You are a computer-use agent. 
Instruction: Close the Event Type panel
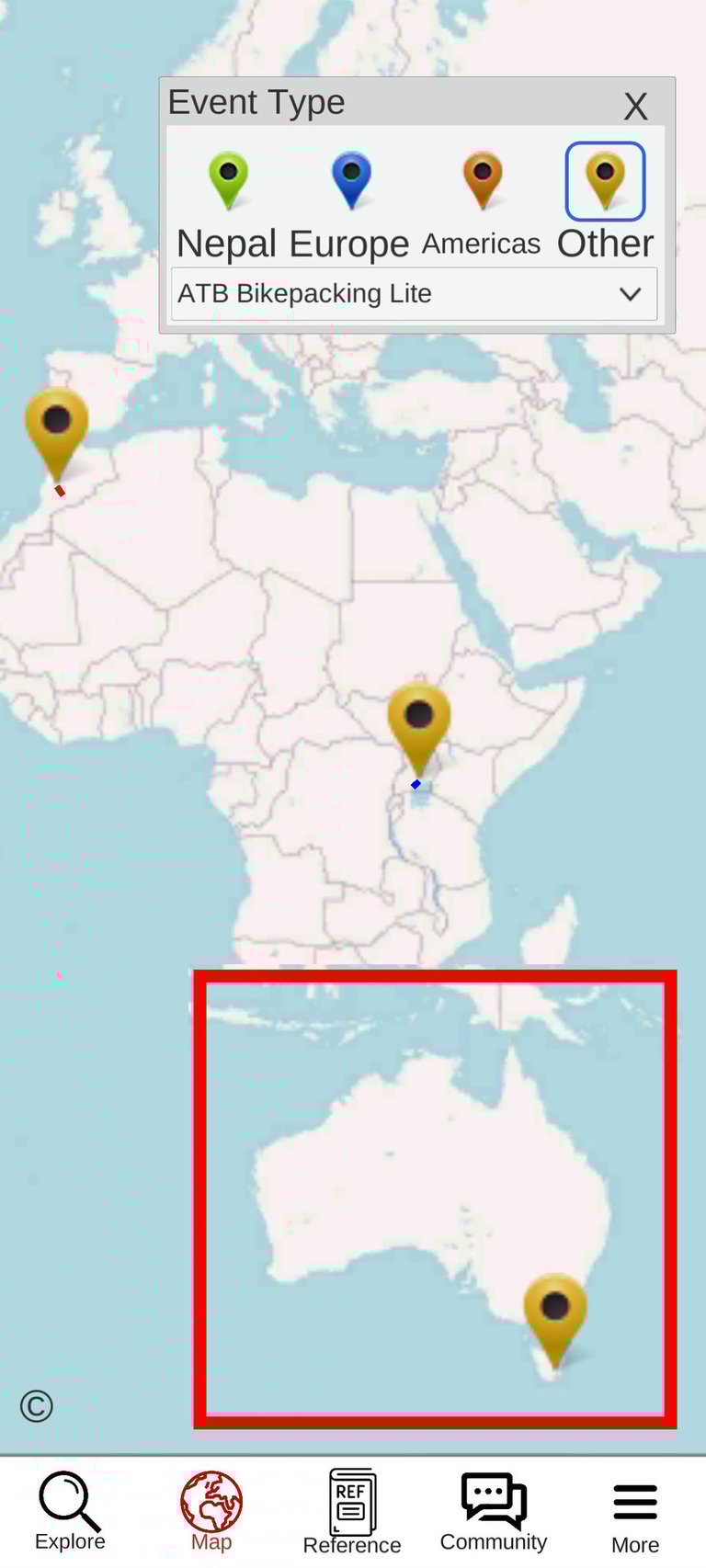click(635, 106)
